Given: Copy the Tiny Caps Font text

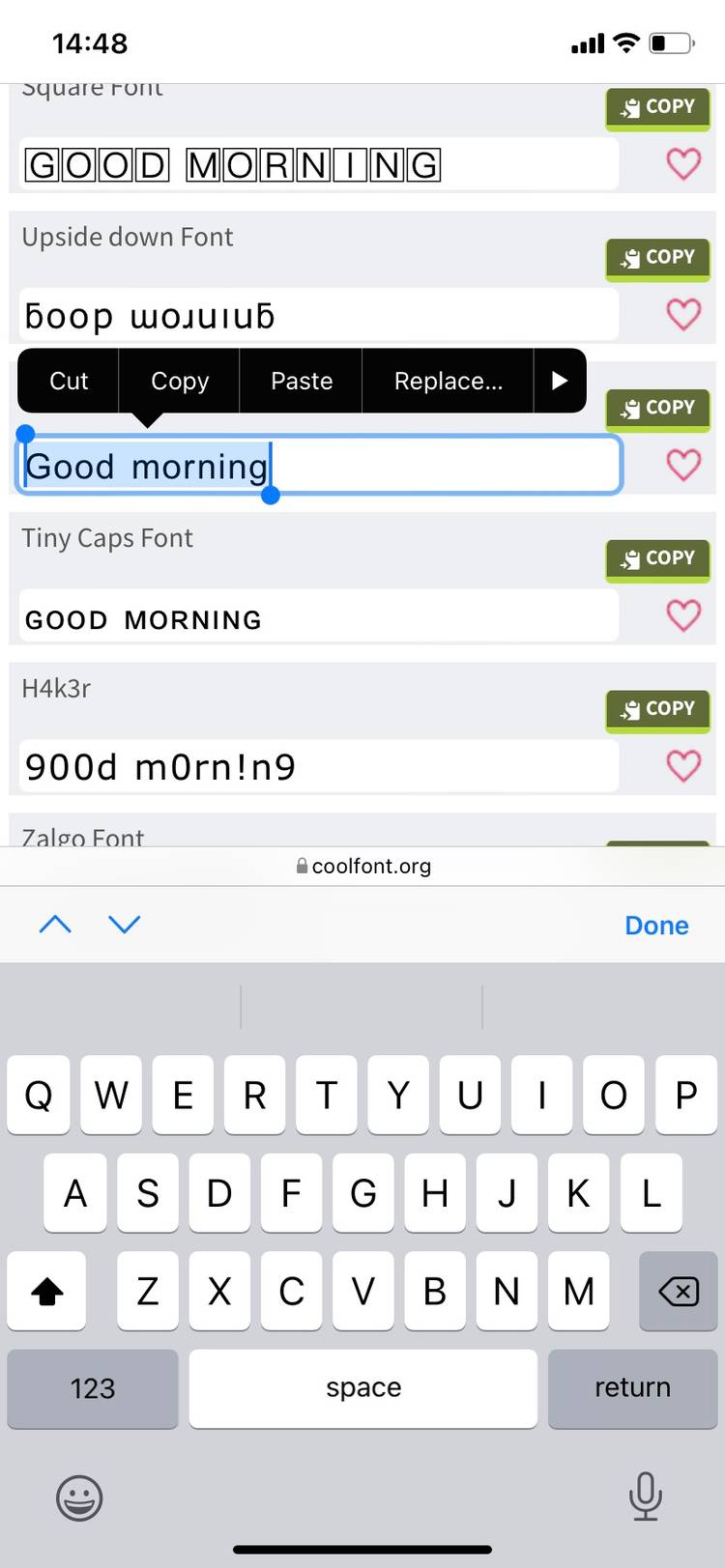Looking at the screenshot, I should point(657,559).
